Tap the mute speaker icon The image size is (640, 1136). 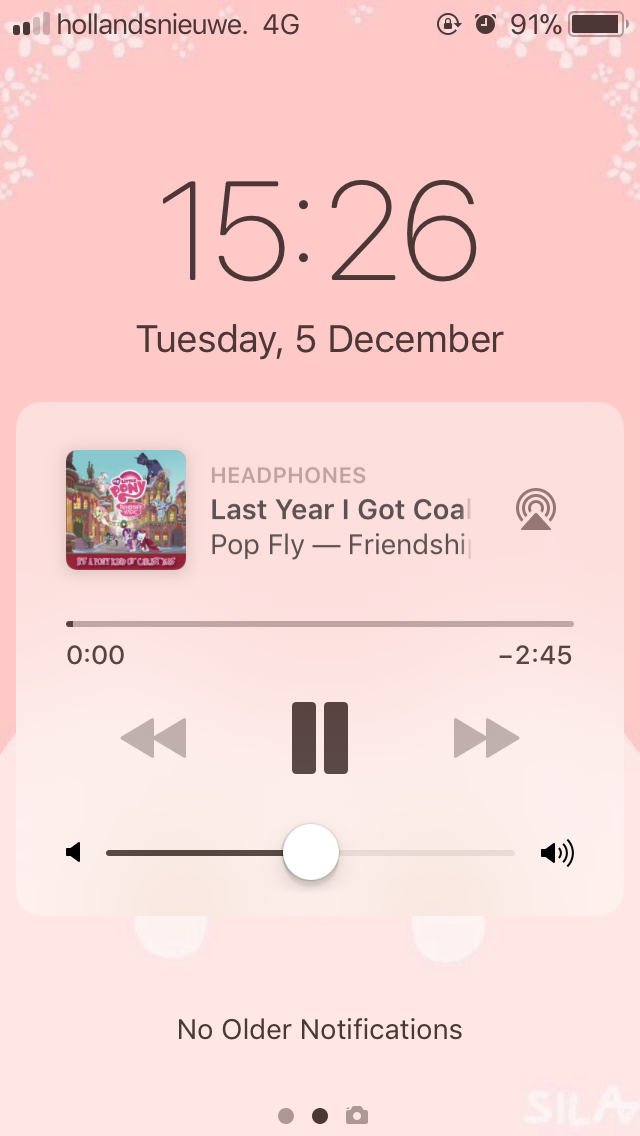point(73,853)
